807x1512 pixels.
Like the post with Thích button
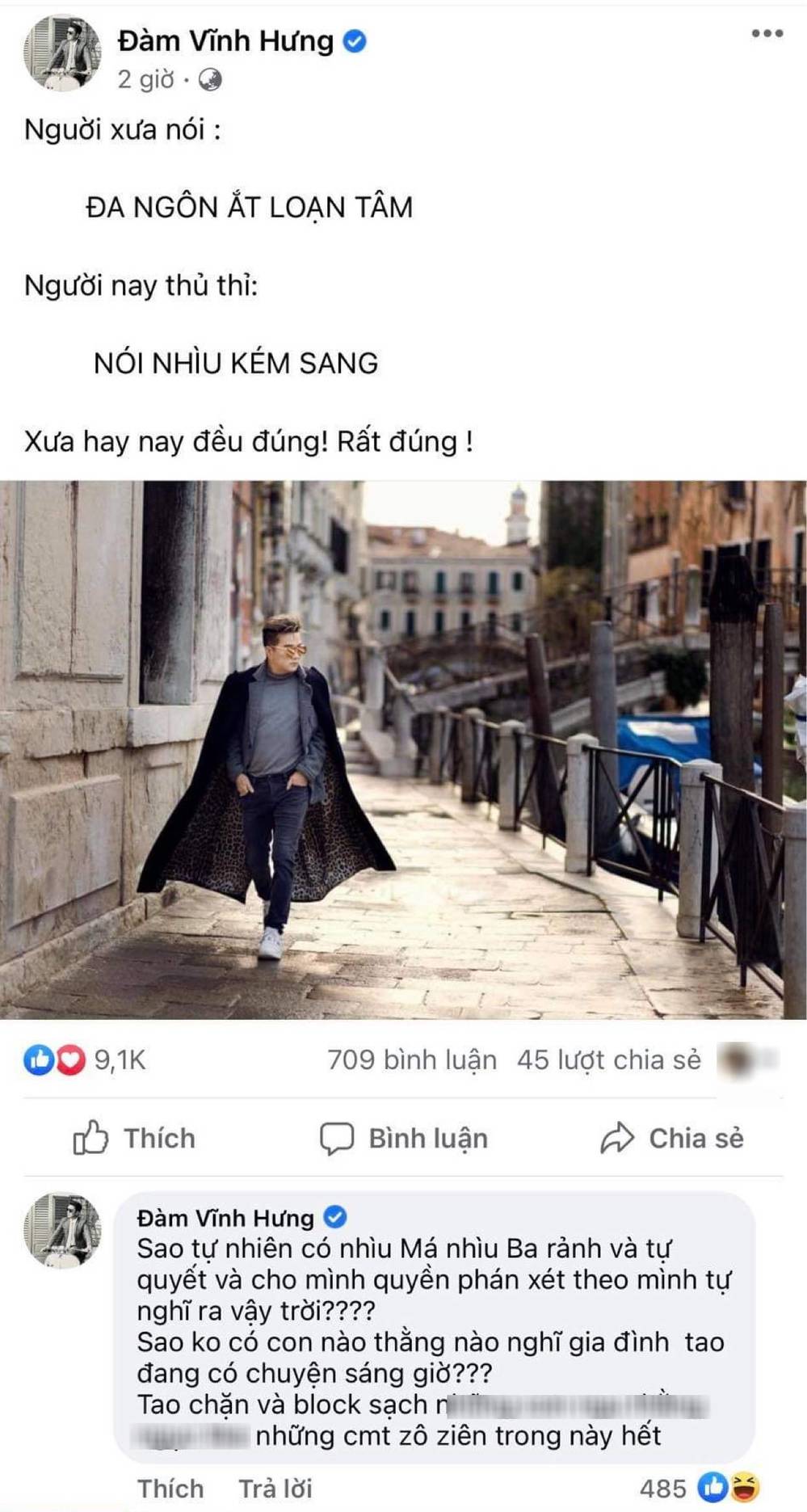click(x=135, y=1138)
